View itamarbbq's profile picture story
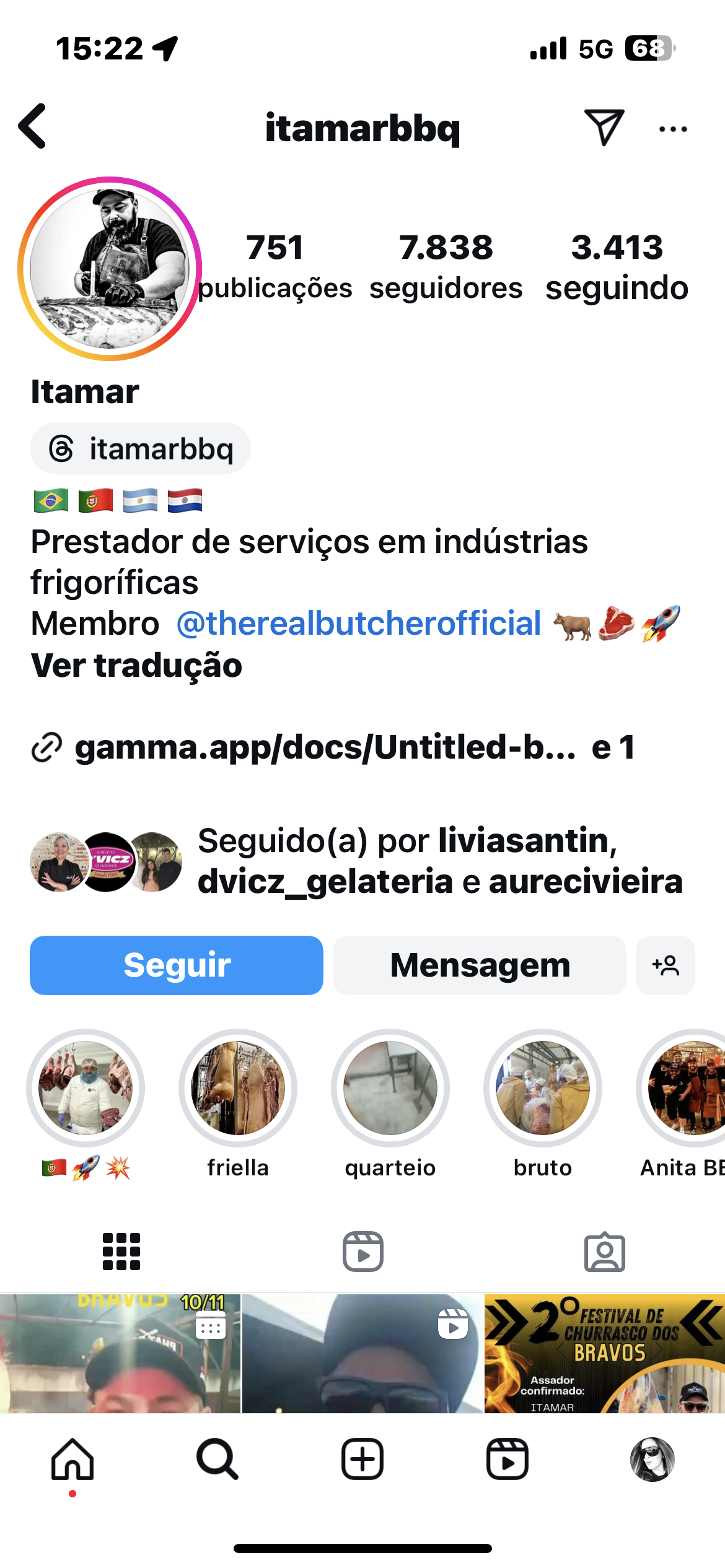 pos(110,269)
